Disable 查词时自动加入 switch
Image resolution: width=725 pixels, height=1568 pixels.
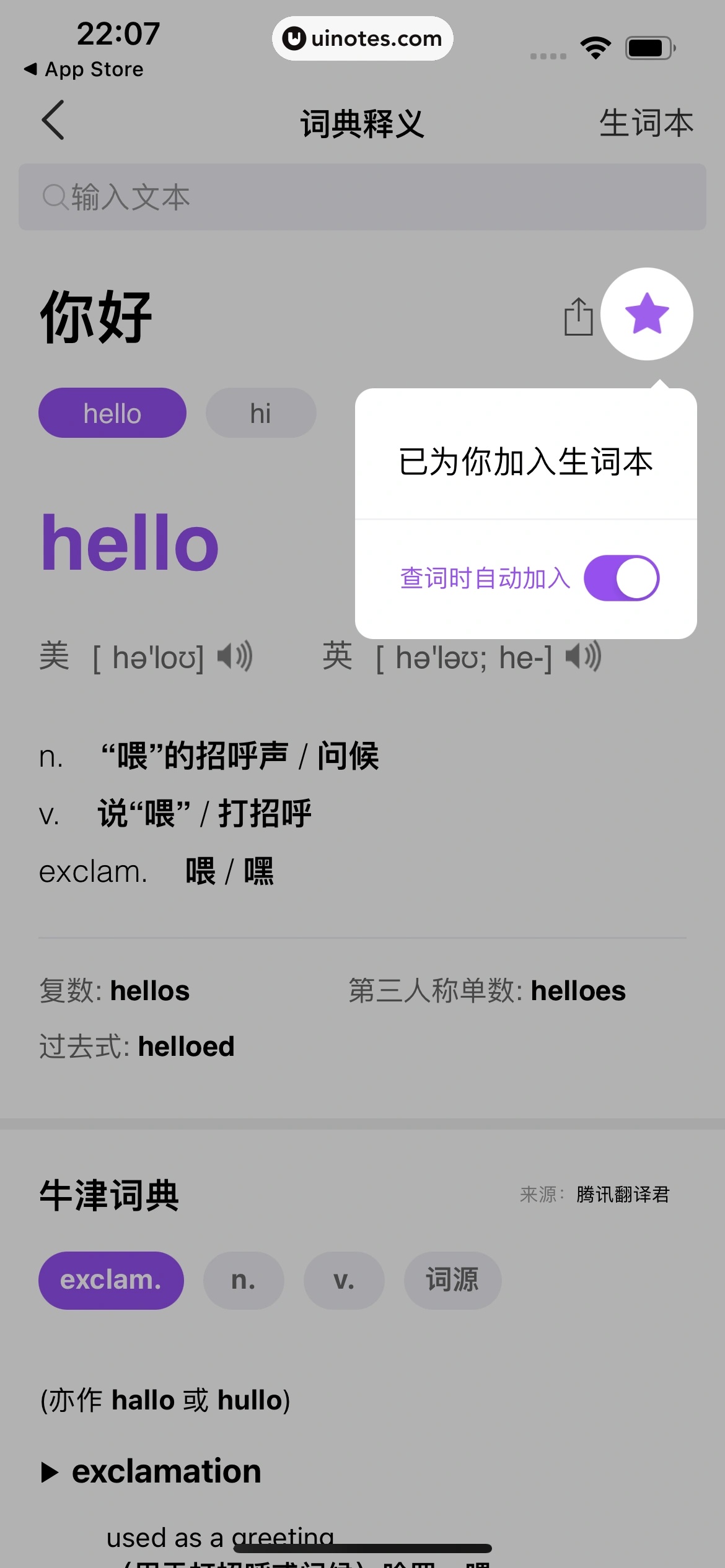point(621,577)
